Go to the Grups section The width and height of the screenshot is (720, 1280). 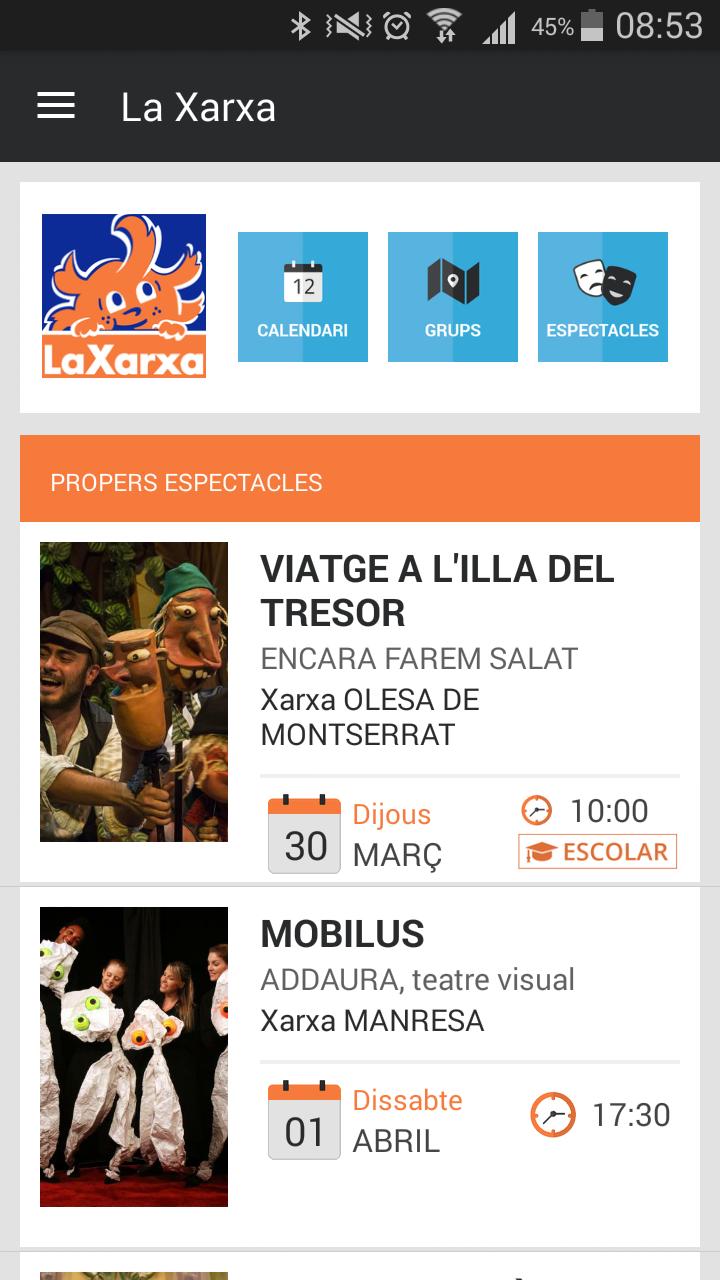click(453, 297)
